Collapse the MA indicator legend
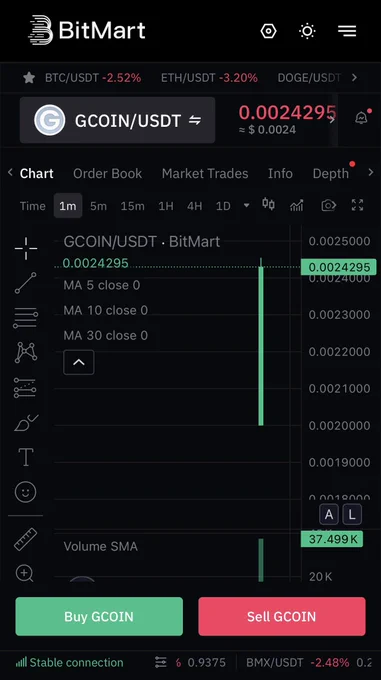381x680 pixels. click(79, 362)
